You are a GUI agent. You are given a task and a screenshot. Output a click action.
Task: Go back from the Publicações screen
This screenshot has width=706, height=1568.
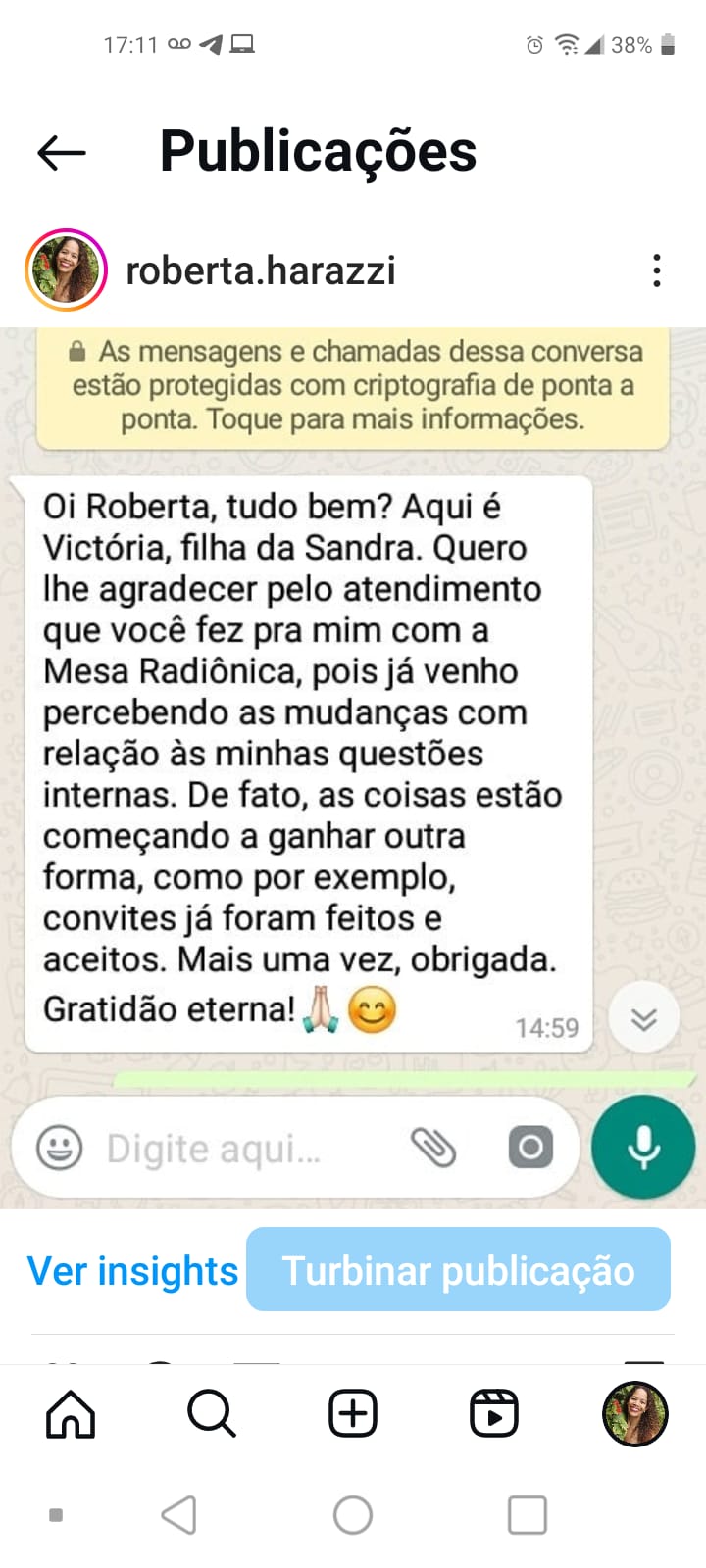pyautogui.click(x=62, y=153)
